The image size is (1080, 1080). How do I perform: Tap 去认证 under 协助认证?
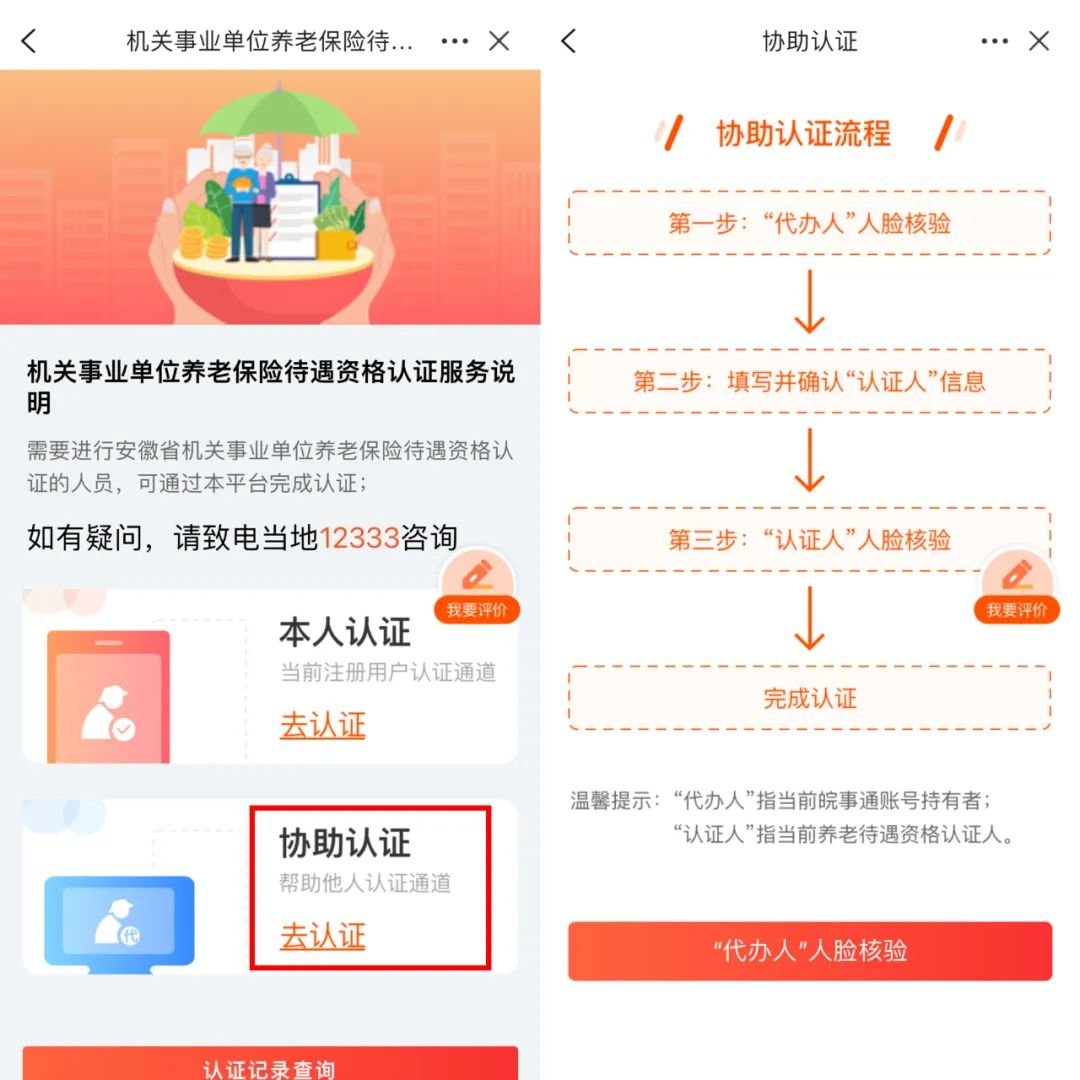(323, 936)
